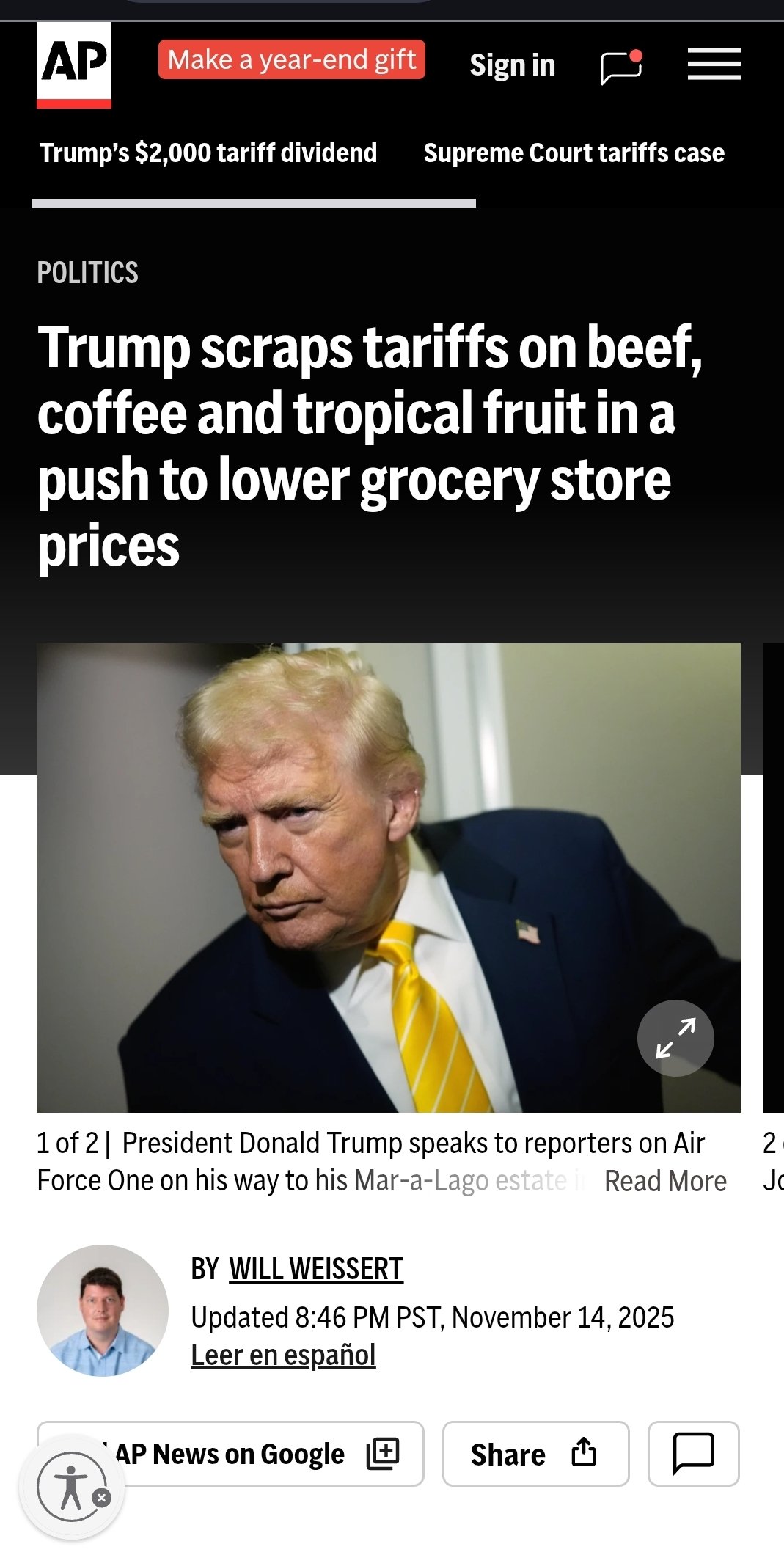Expand the caption with Read More
Viewport: 784px width, 1566px height.
click(664, 1180)
